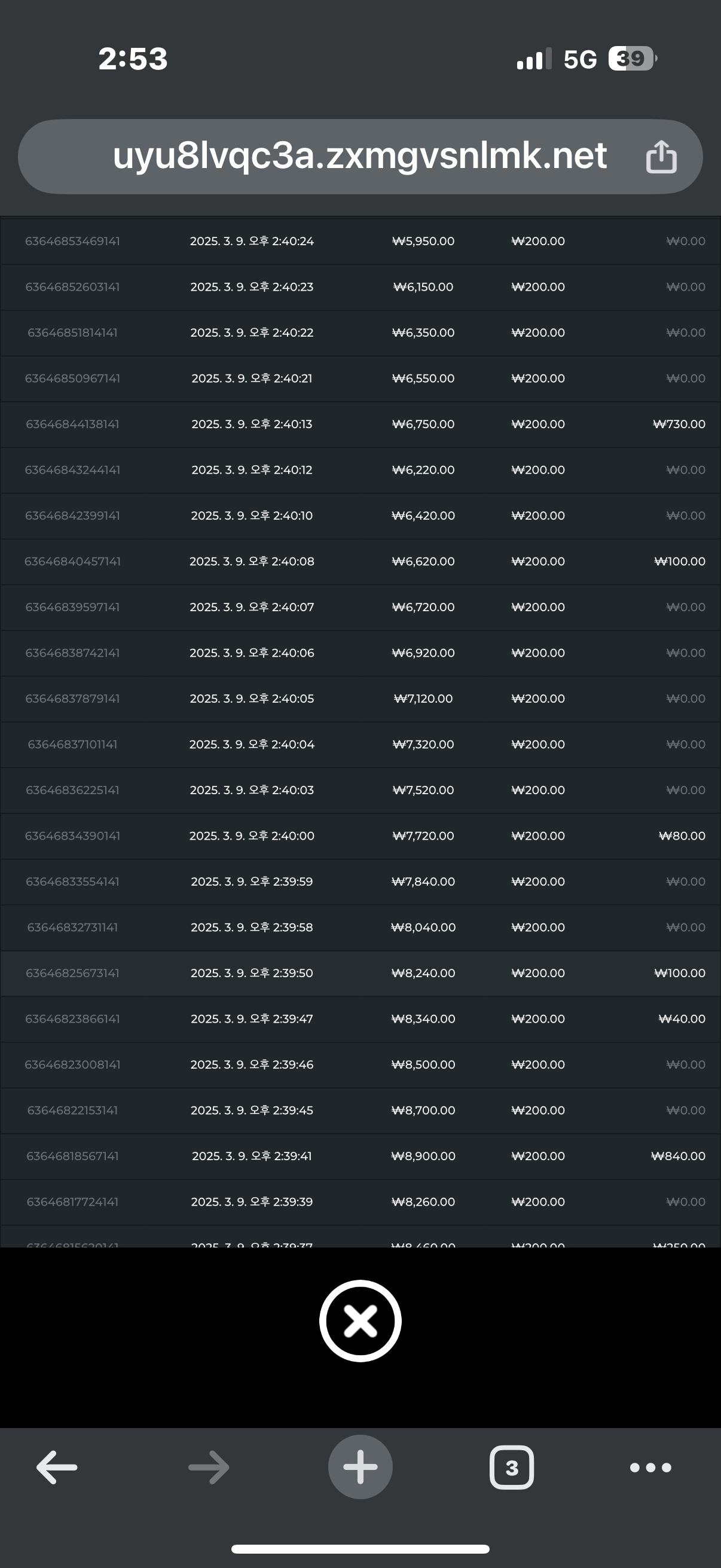
Task: Open the browser's more options menu
Action: click(650, 1467)
